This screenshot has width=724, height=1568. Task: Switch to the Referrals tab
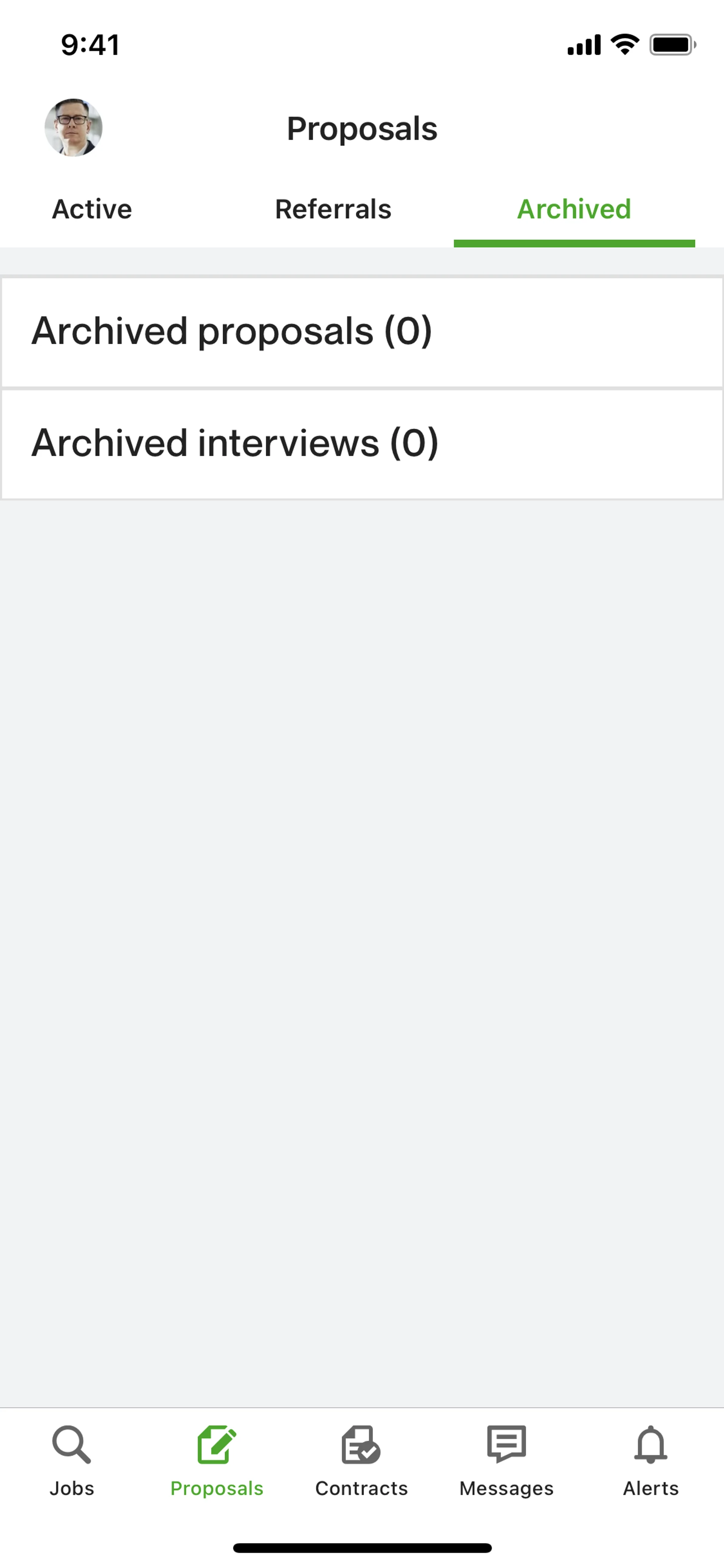point(333,209)
